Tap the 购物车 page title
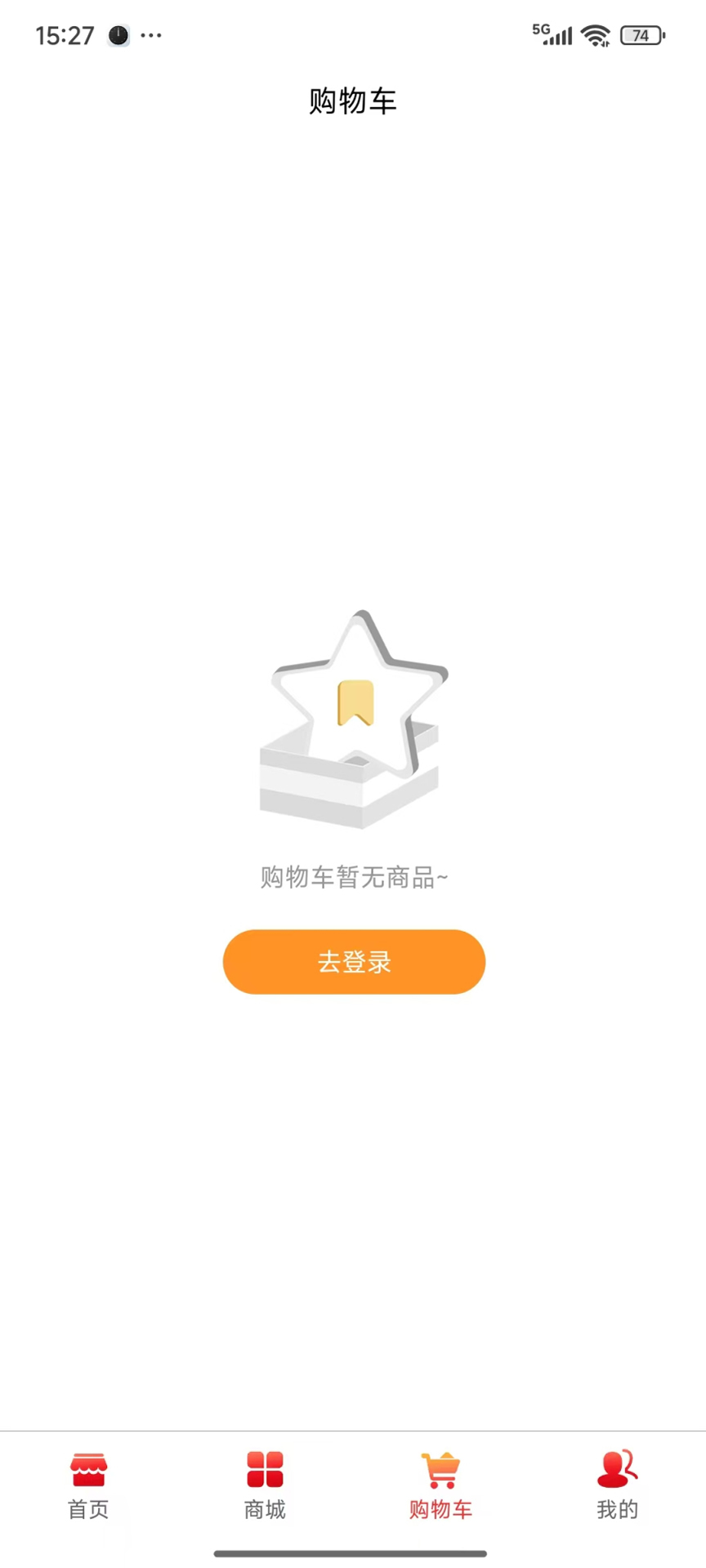Image resolution: width=706 pixels, height=1568 pixels. 353,100
